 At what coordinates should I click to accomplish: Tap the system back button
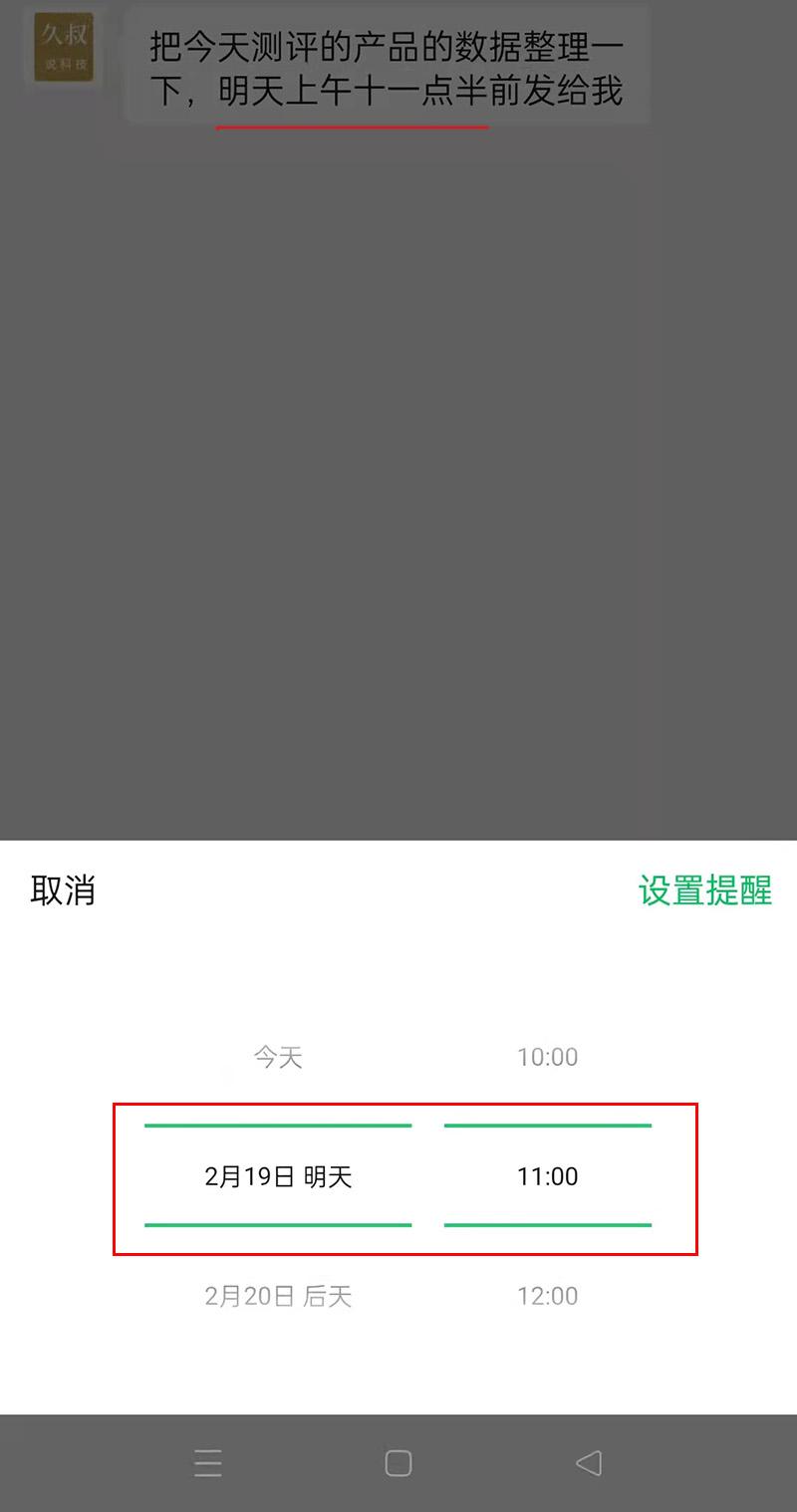pyautogui.click(x=589, y=1462)
